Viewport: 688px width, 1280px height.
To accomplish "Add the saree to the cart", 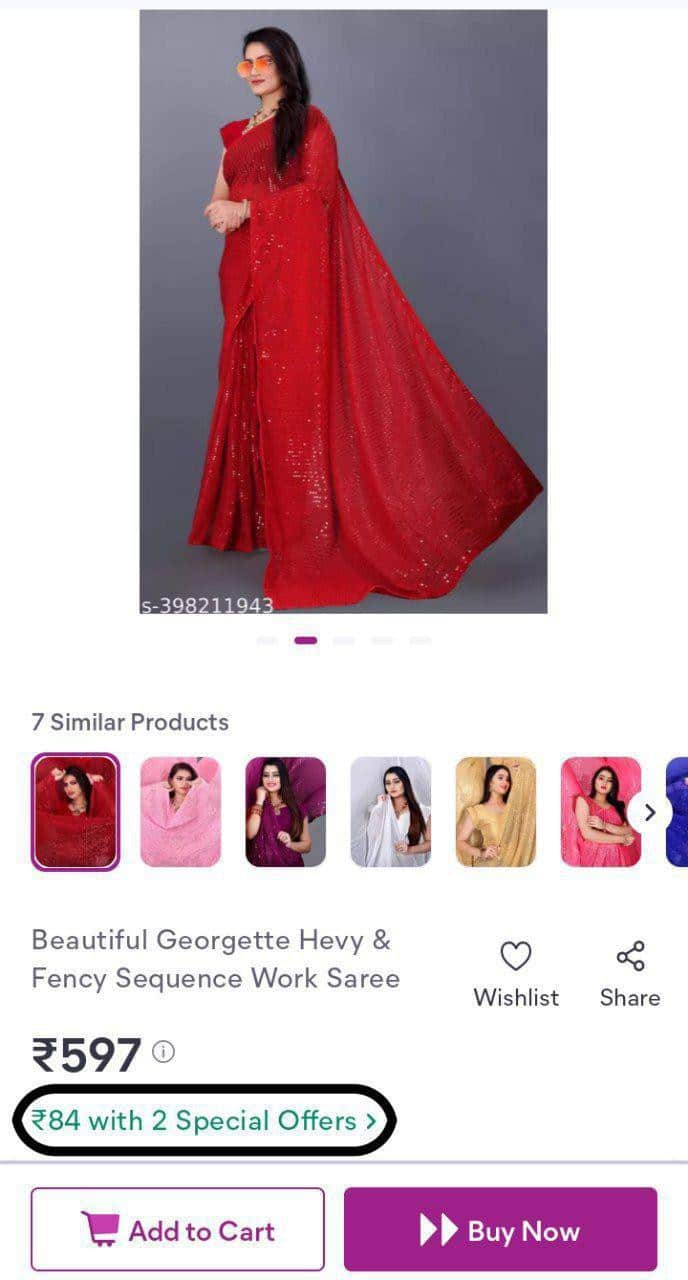I will point(177,1229).
